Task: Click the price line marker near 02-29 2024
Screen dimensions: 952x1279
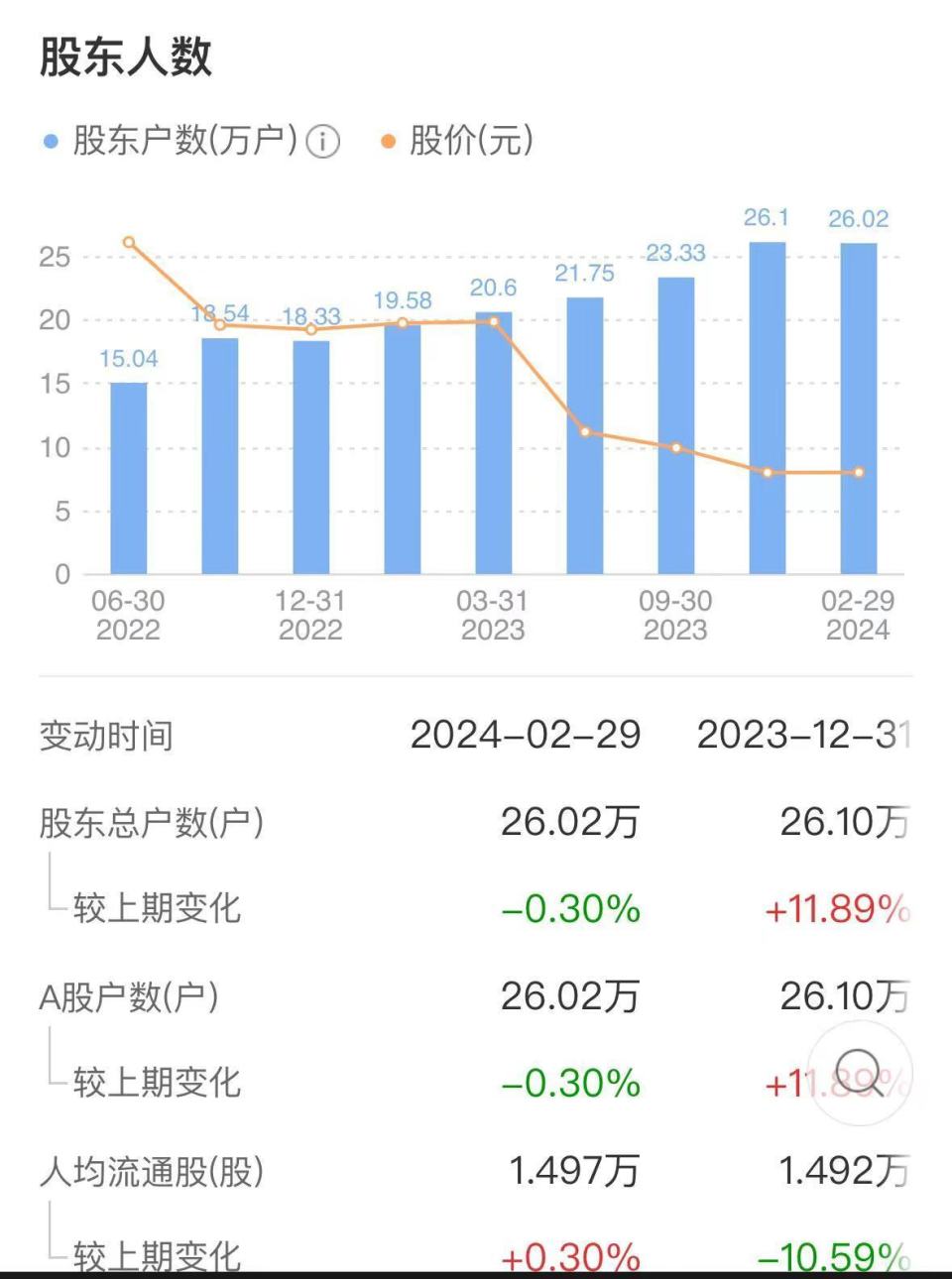Action: (x=859, y=472)
